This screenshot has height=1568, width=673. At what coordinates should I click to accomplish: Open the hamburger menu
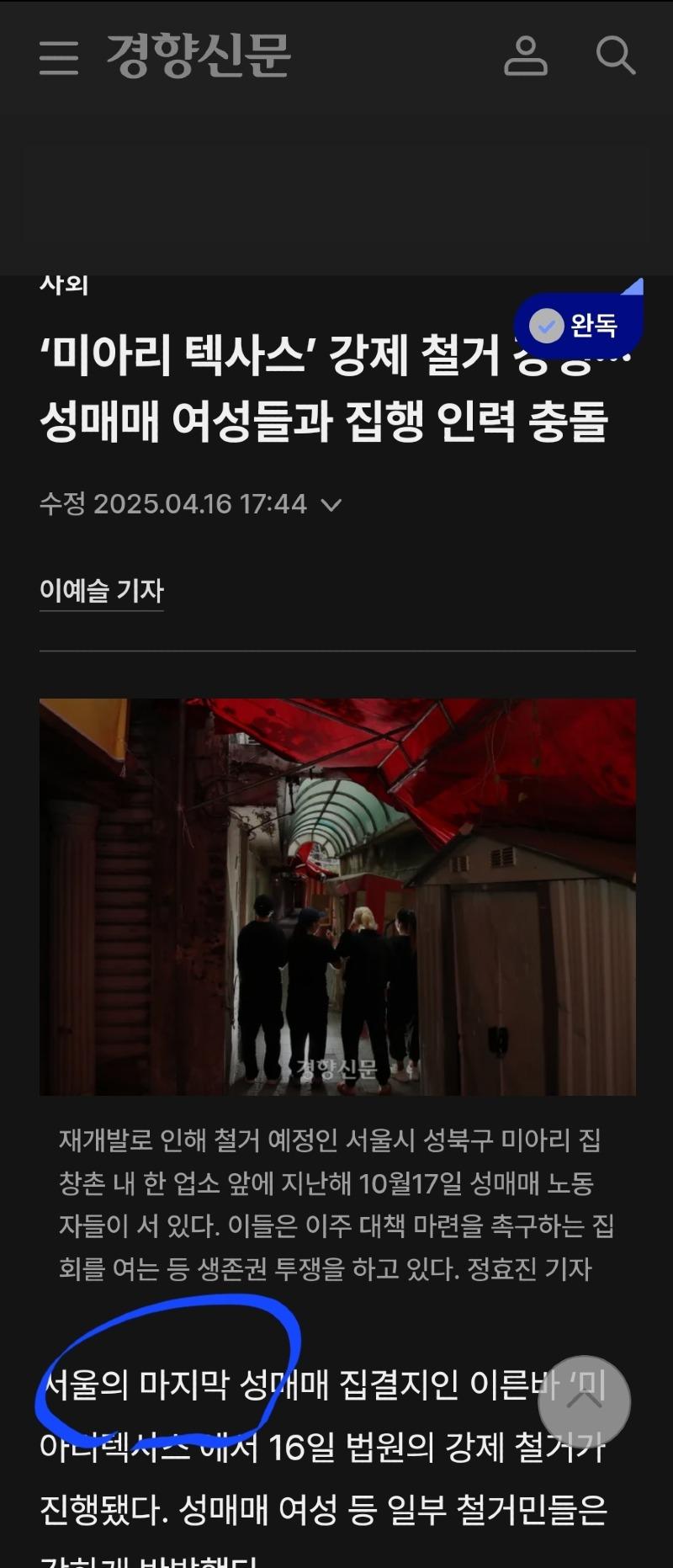59,56
